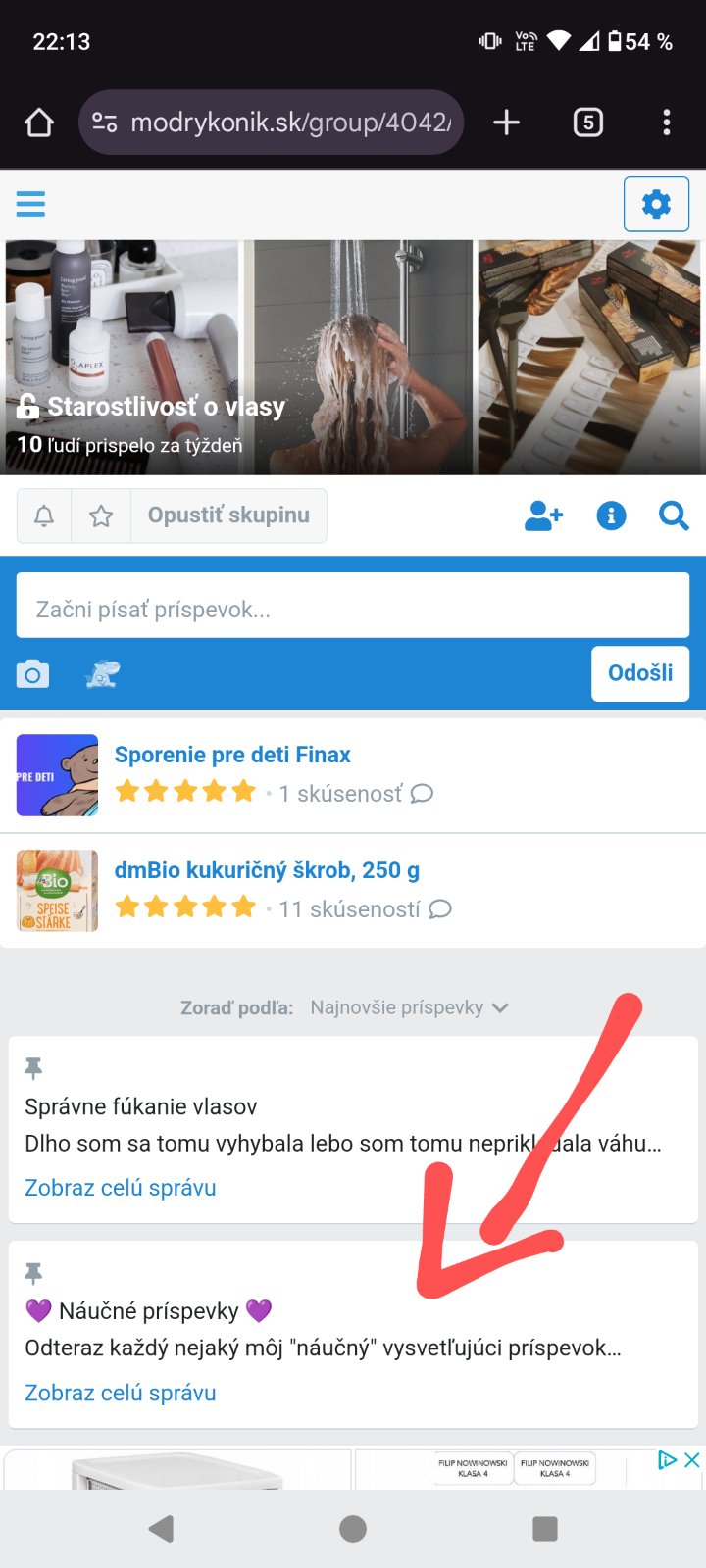Open browser tab switcher
Viewport: 706px width, 1568px height.
tap(587, 122)
